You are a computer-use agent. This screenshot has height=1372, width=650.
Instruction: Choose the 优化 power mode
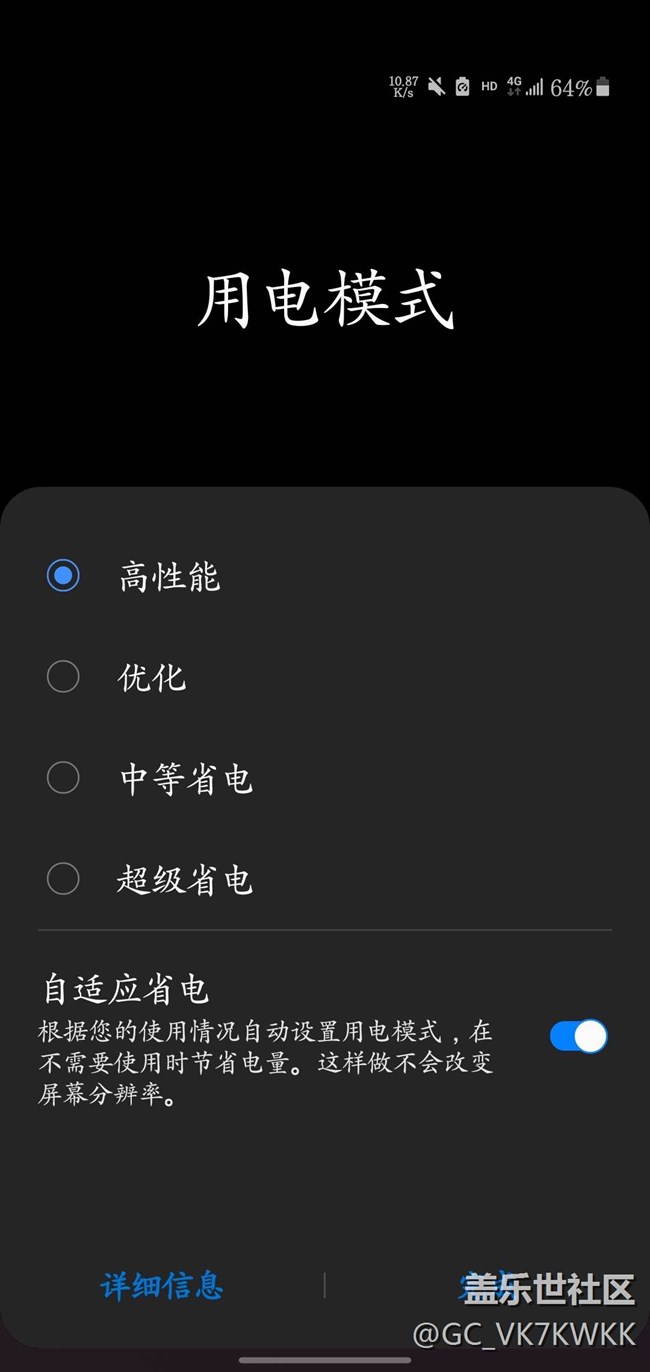[x=325, y=678]
